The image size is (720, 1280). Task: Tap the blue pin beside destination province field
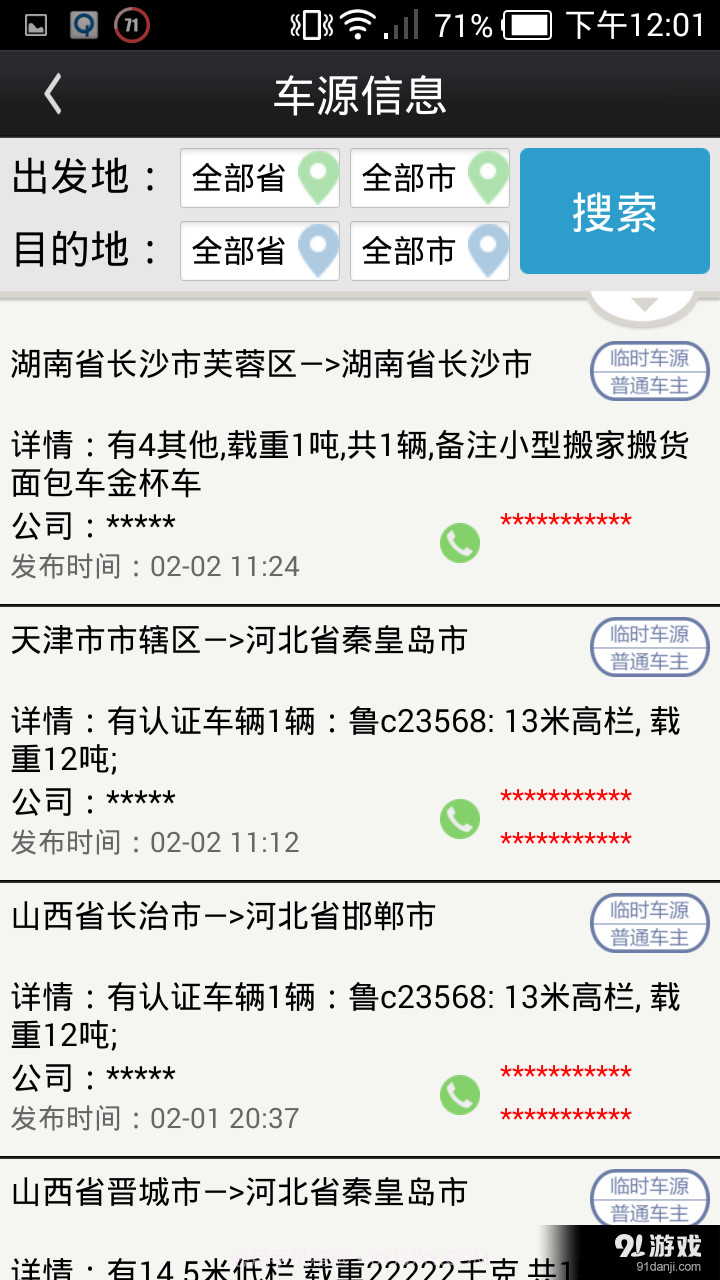click(x=315, y=251)
